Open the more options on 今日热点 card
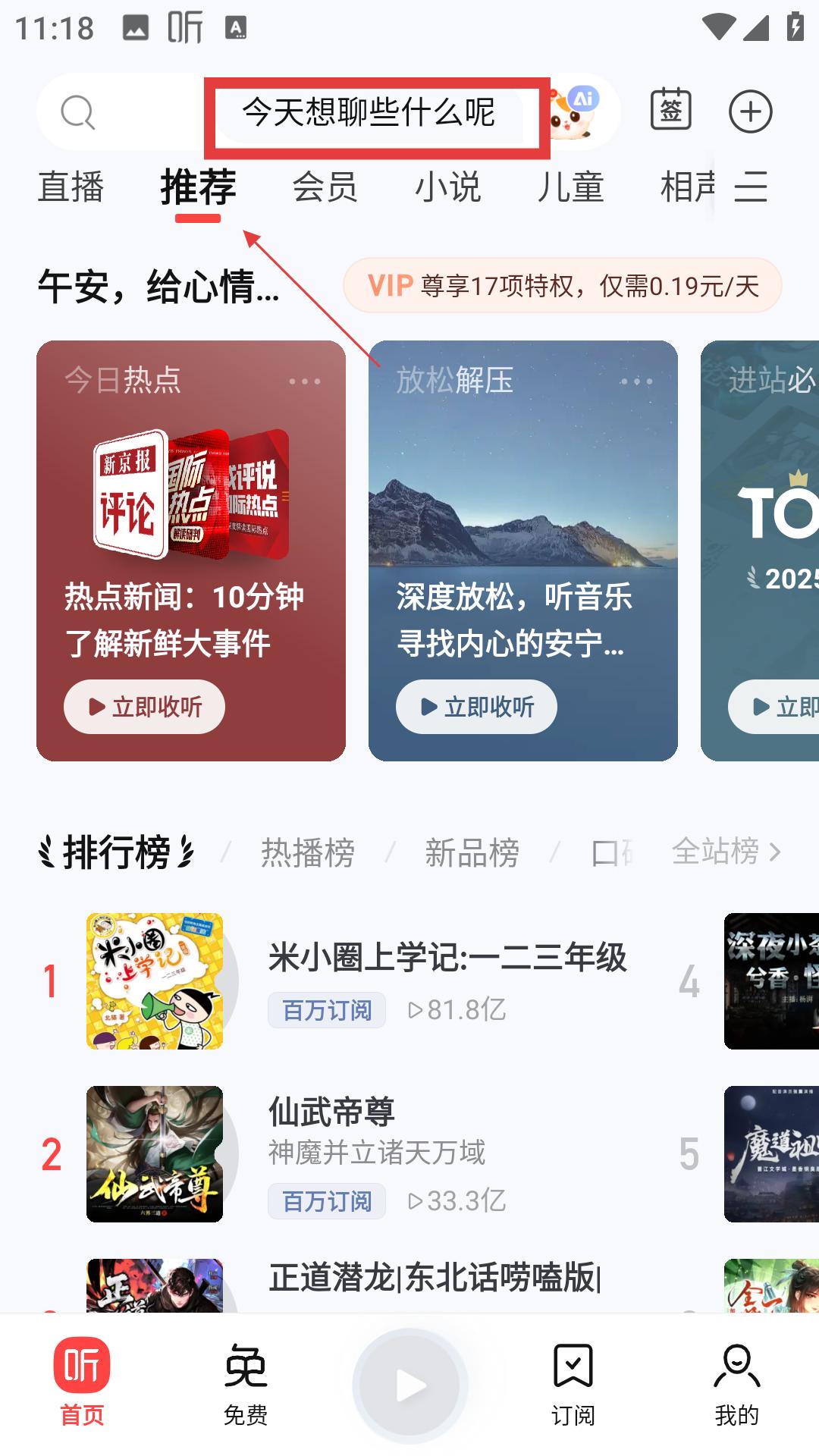This screenshot has height=1456, width=819. [x=305, y=381]
